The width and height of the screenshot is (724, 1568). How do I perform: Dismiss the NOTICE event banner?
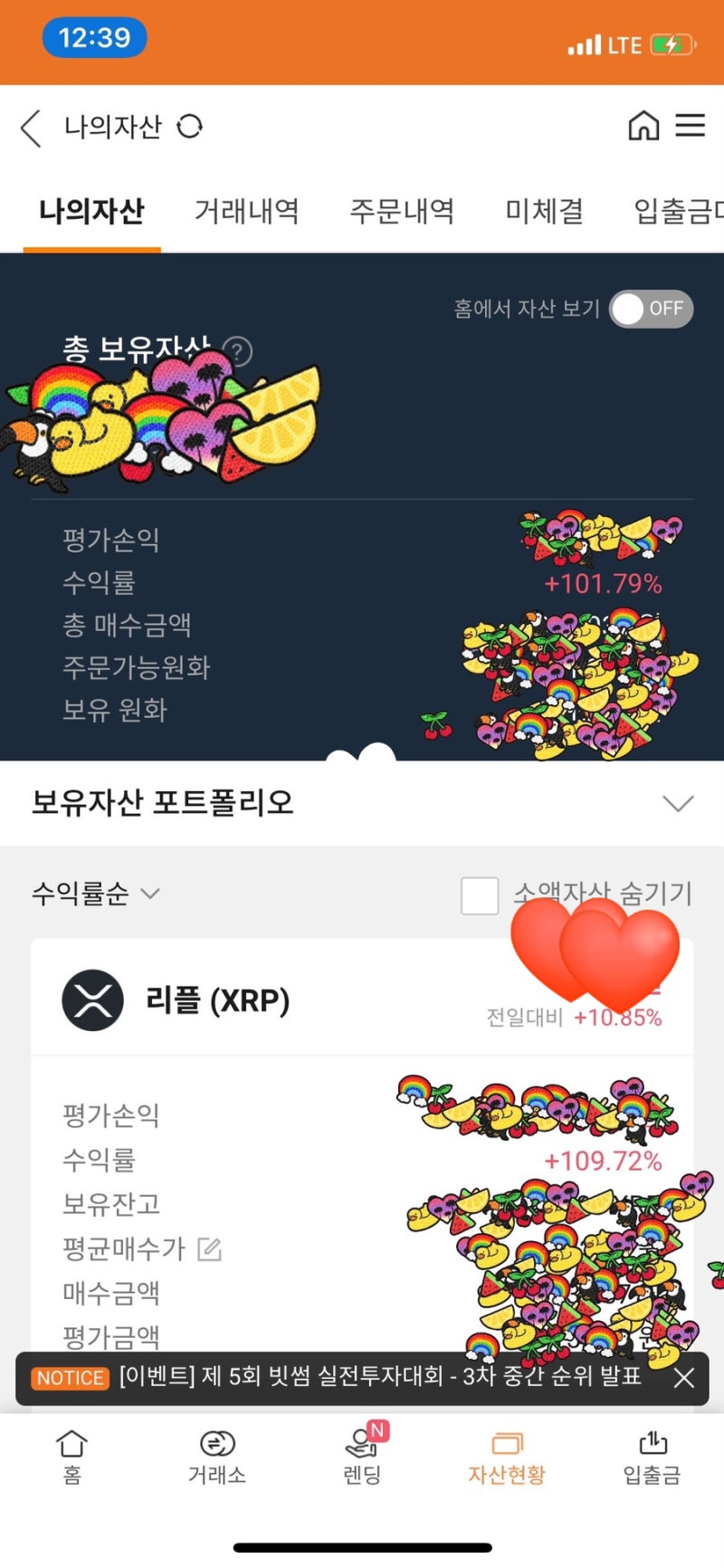[x=685, y=1378]
